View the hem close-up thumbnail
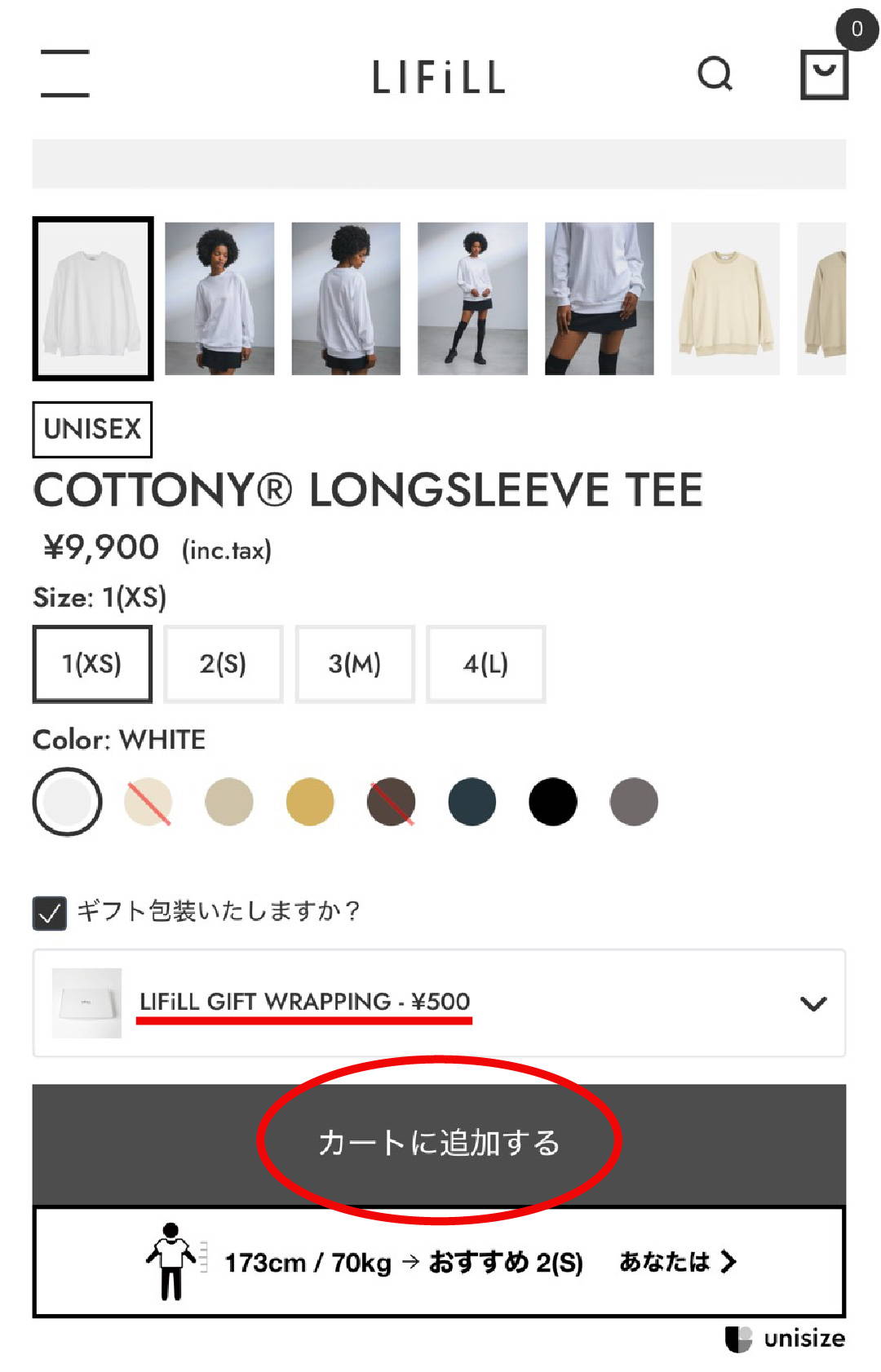The image size is (881, 1372). click(599, 299)
